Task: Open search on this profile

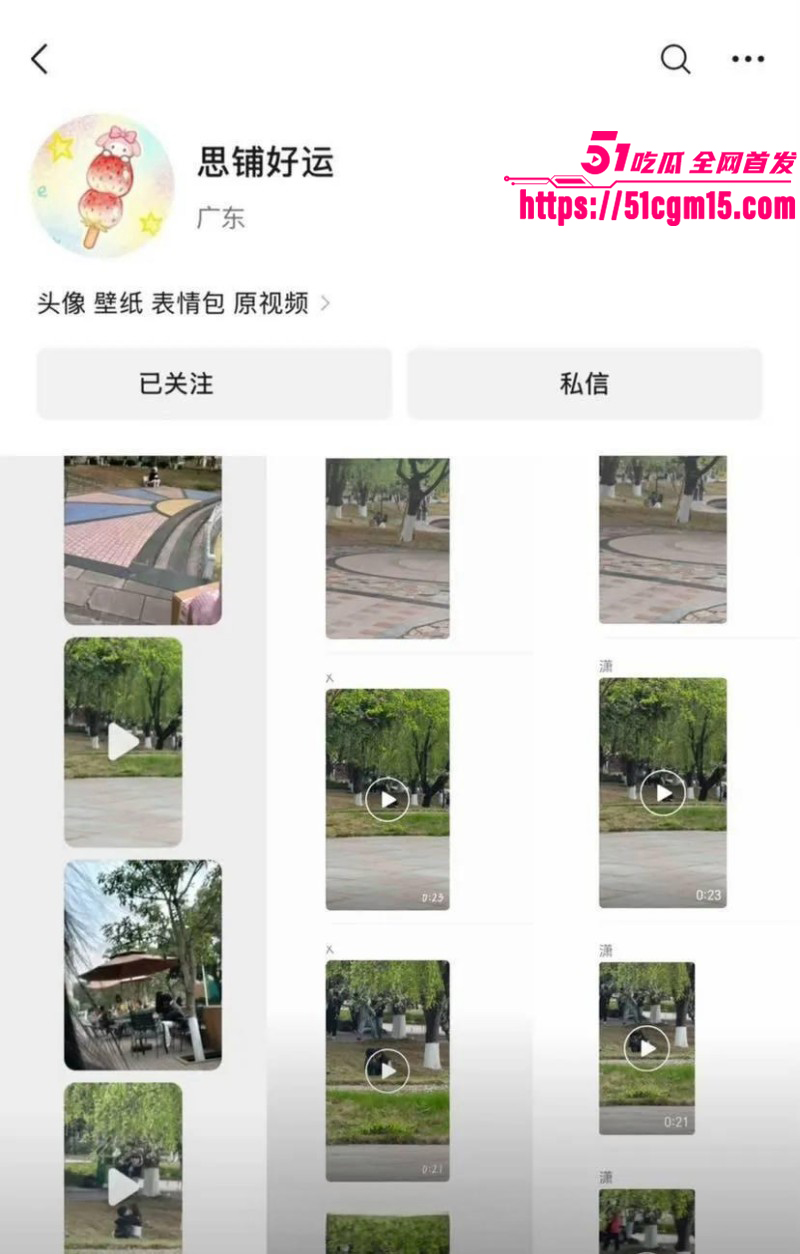Action: [x=675, y=60]
